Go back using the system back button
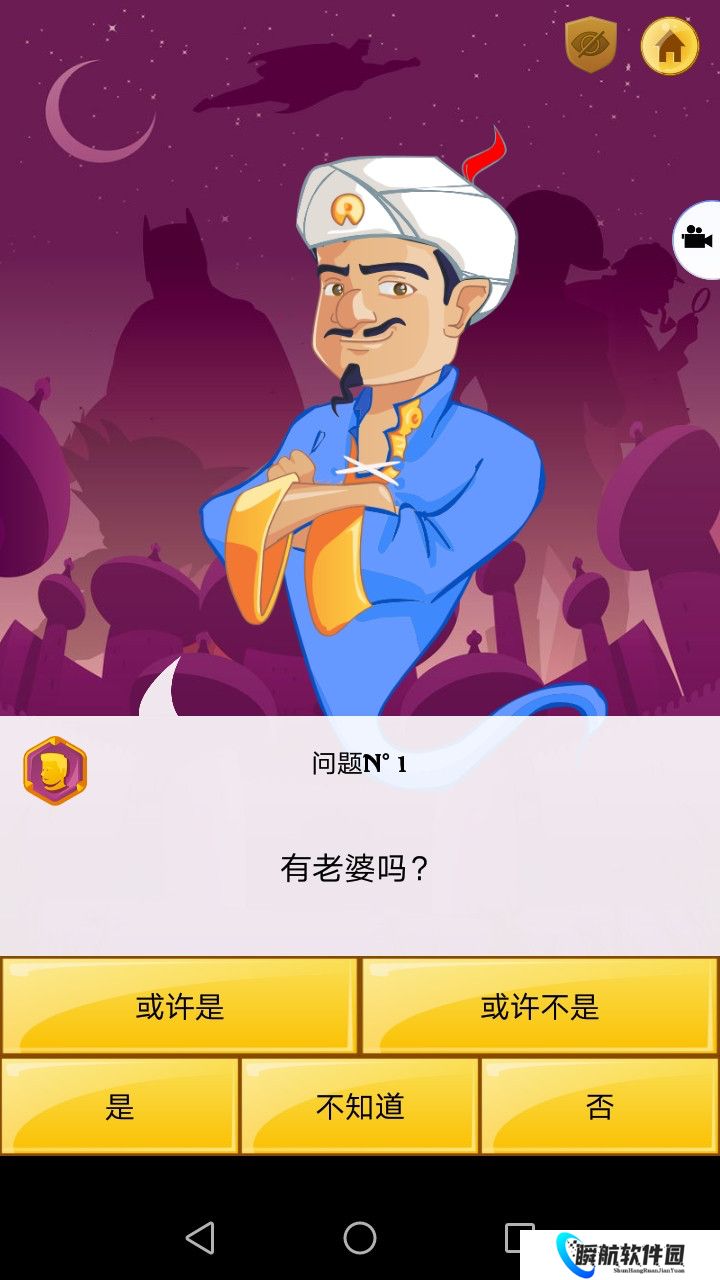Screen dimensions: 720x1280 coord(201,1238)
